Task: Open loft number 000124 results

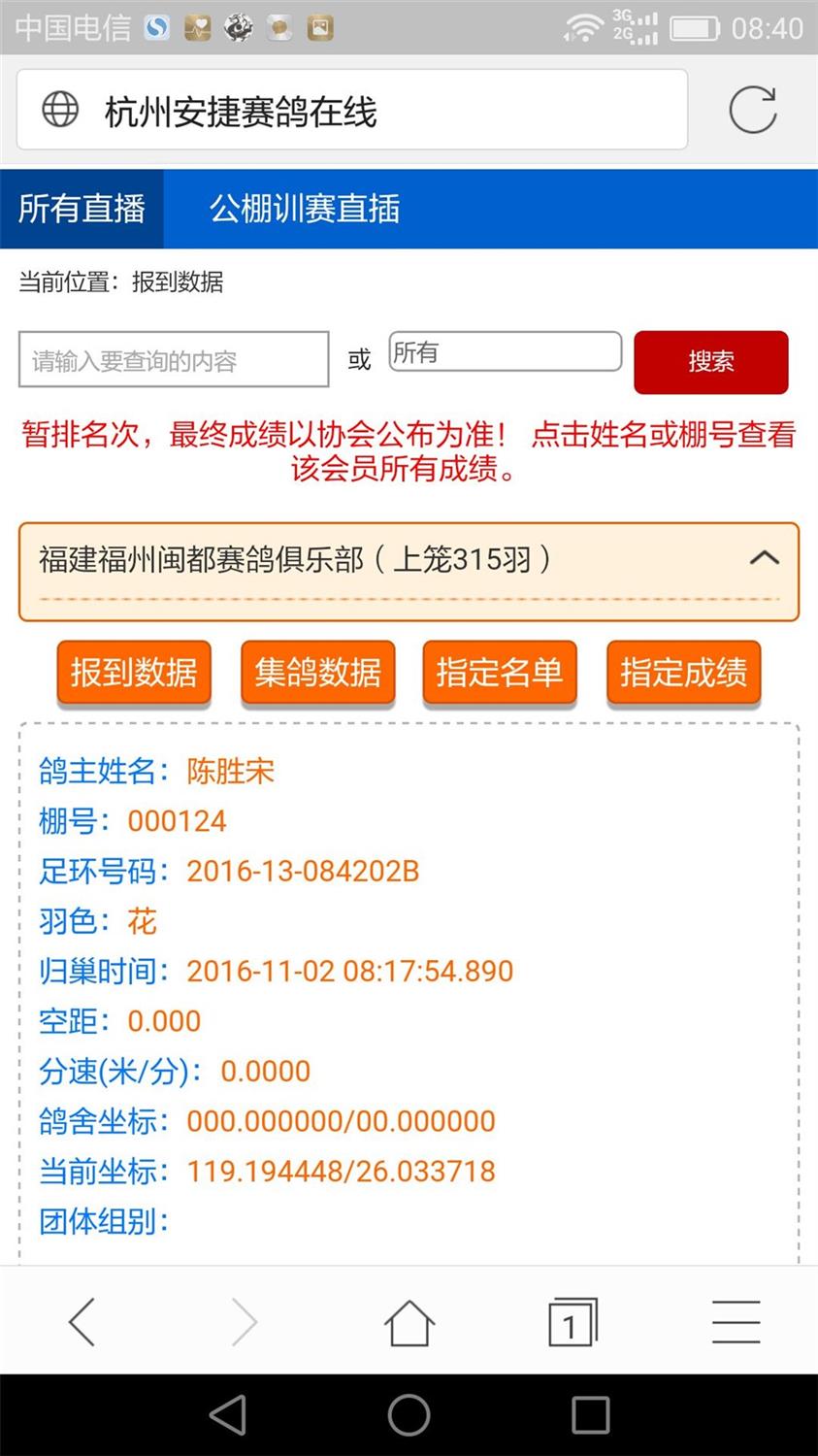Action: pos(177,822)
